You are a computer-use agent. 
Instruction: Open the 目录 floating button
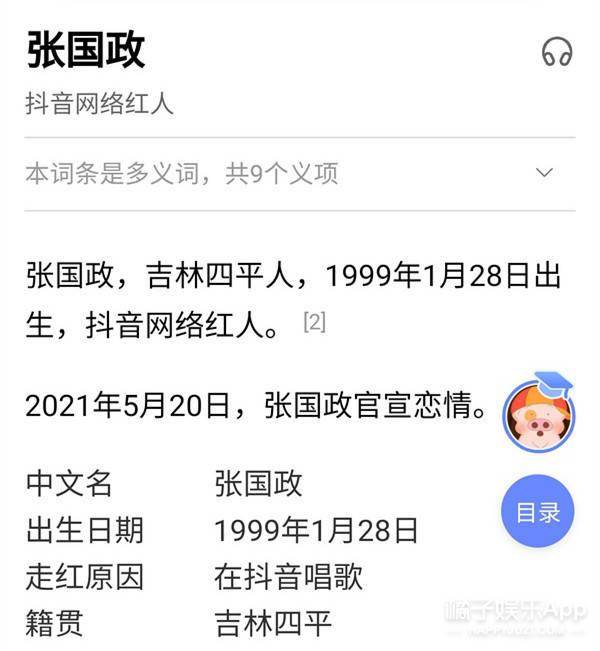(x=537, y=512)
